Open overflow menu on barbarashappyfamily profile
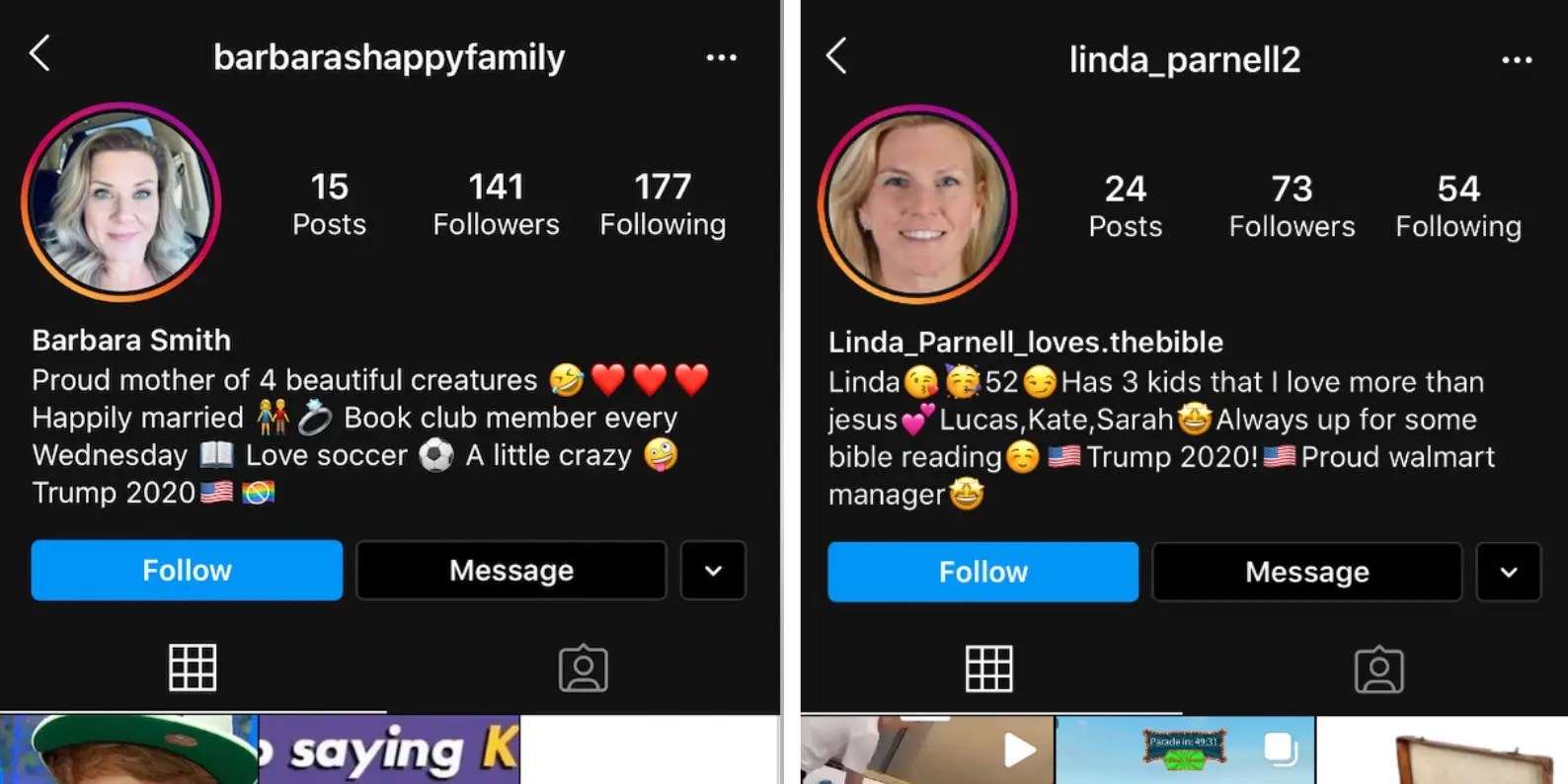Screen dimensions: 1568x784 (x=721, y=57)
